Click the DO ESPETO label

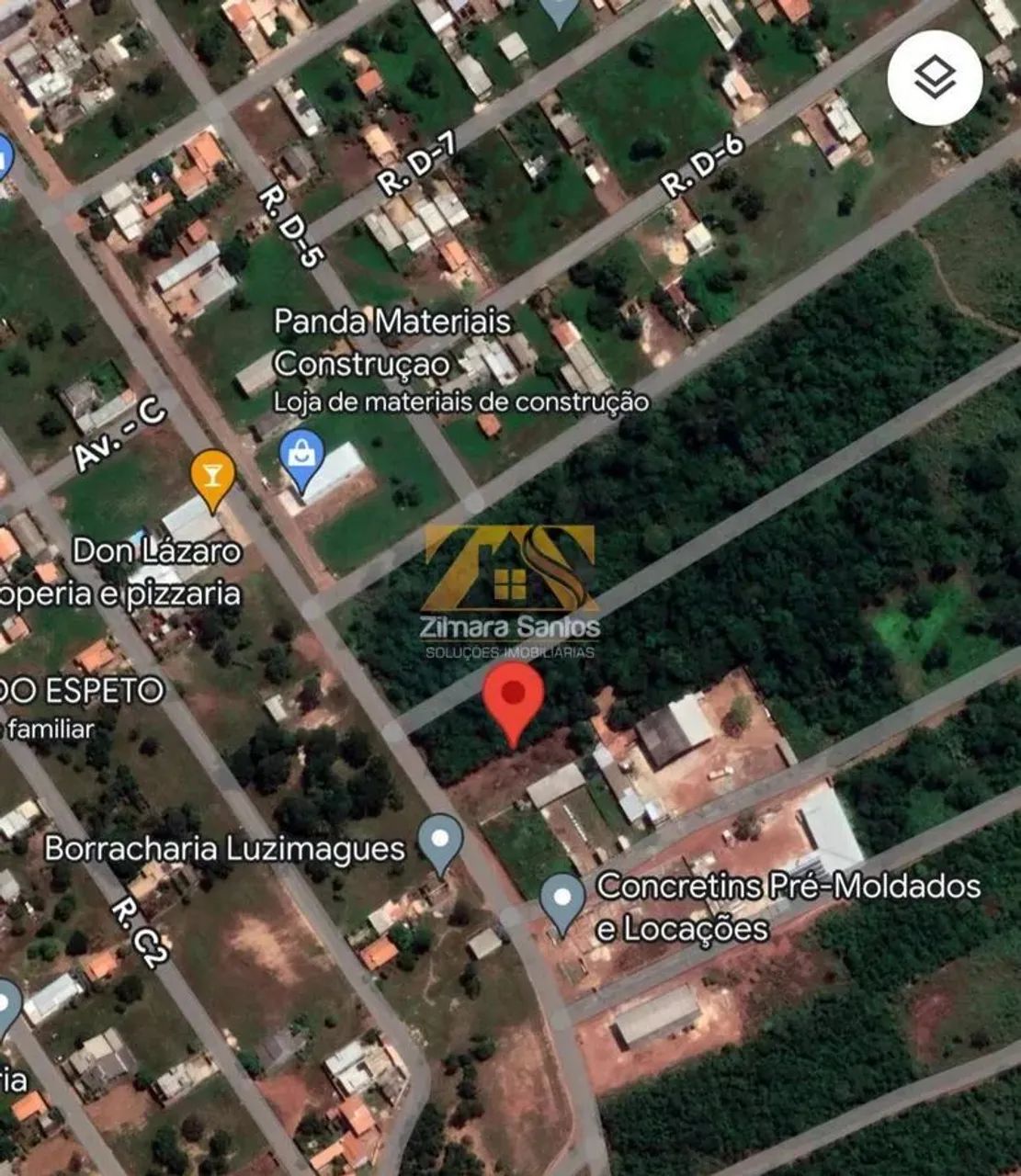pyautogui.click(x=84, y=688)
